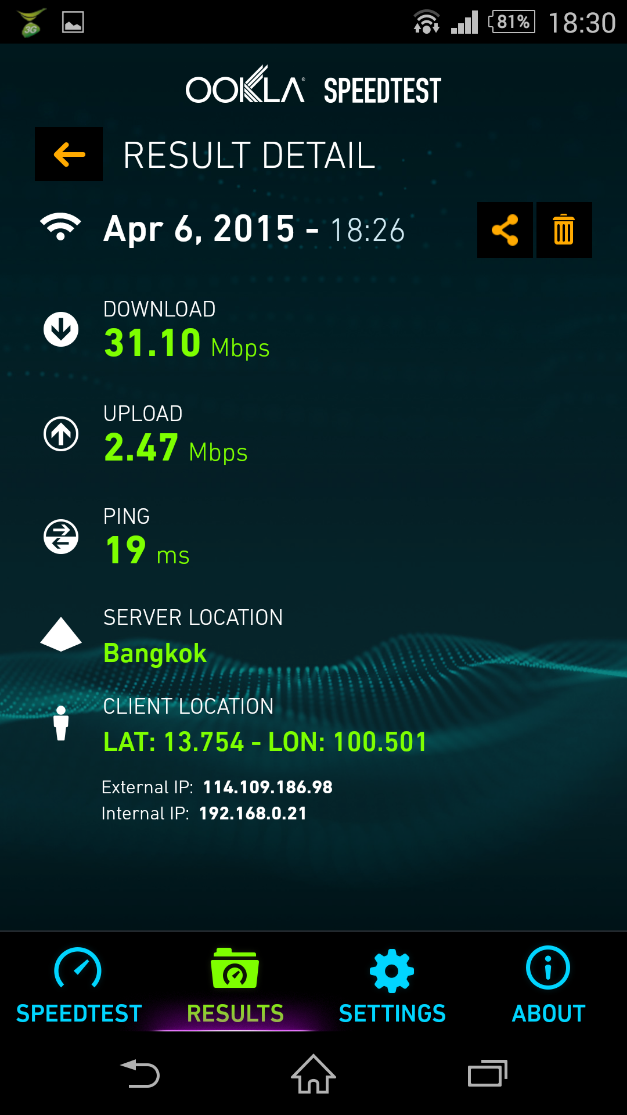This screenshot has height=1115, width=627.
Task: Share this speed test result
Action: point(504,231)
